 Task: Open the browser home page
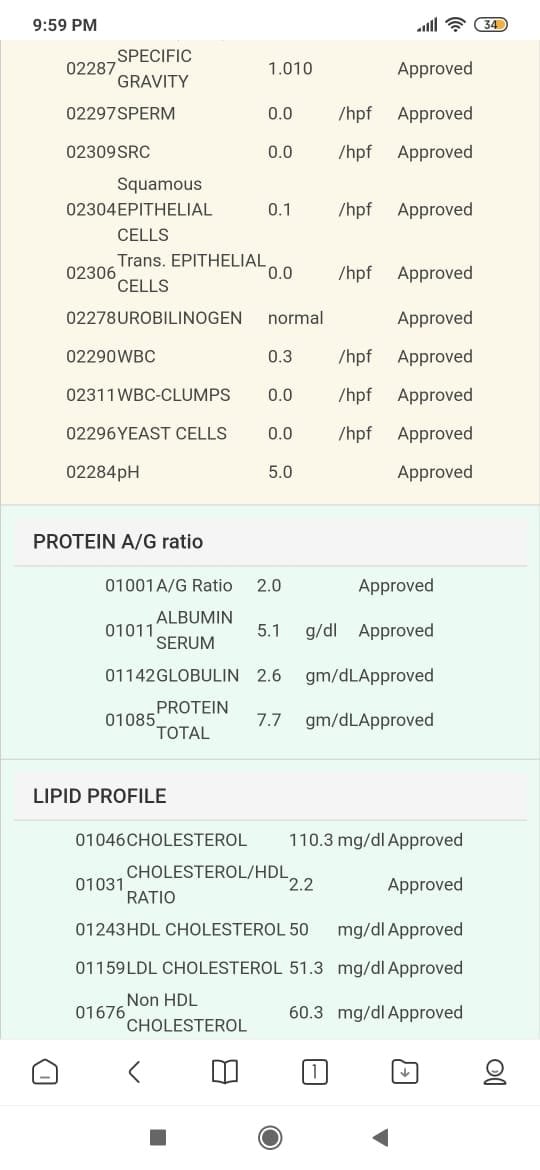[x=45, y=1072]
